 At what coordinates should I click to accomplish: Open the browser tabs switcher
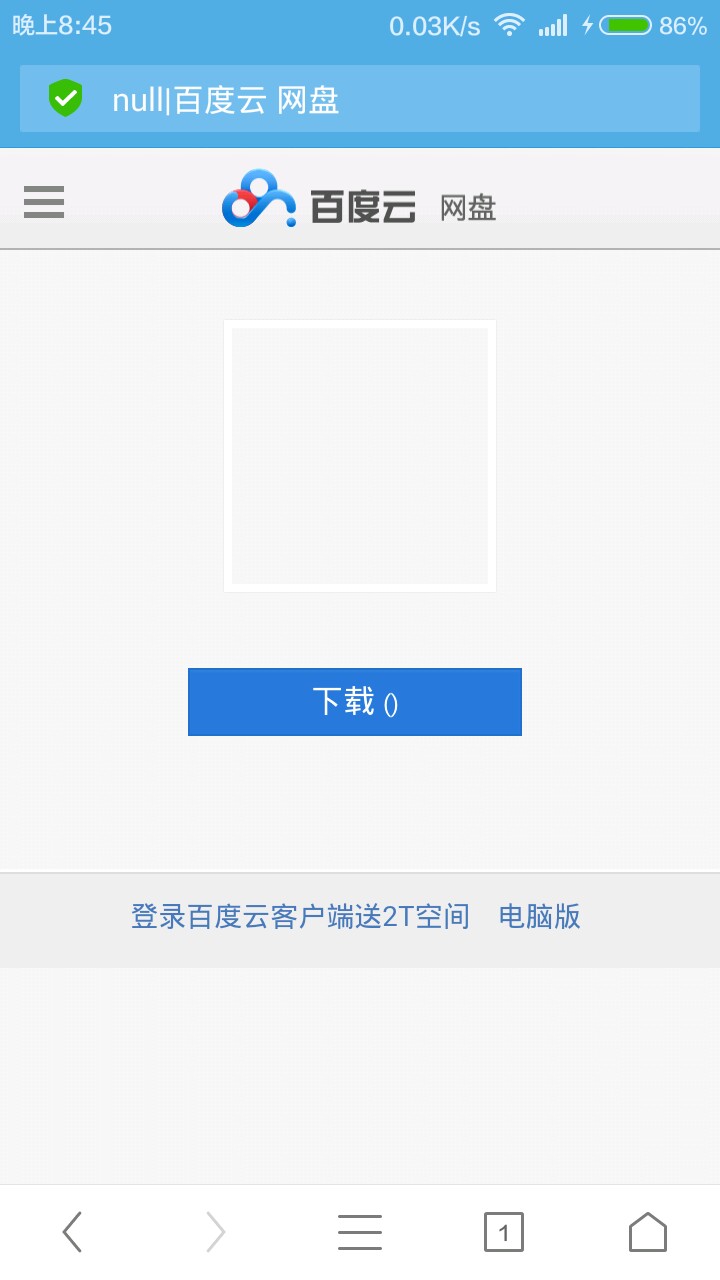coord(504,1232)
